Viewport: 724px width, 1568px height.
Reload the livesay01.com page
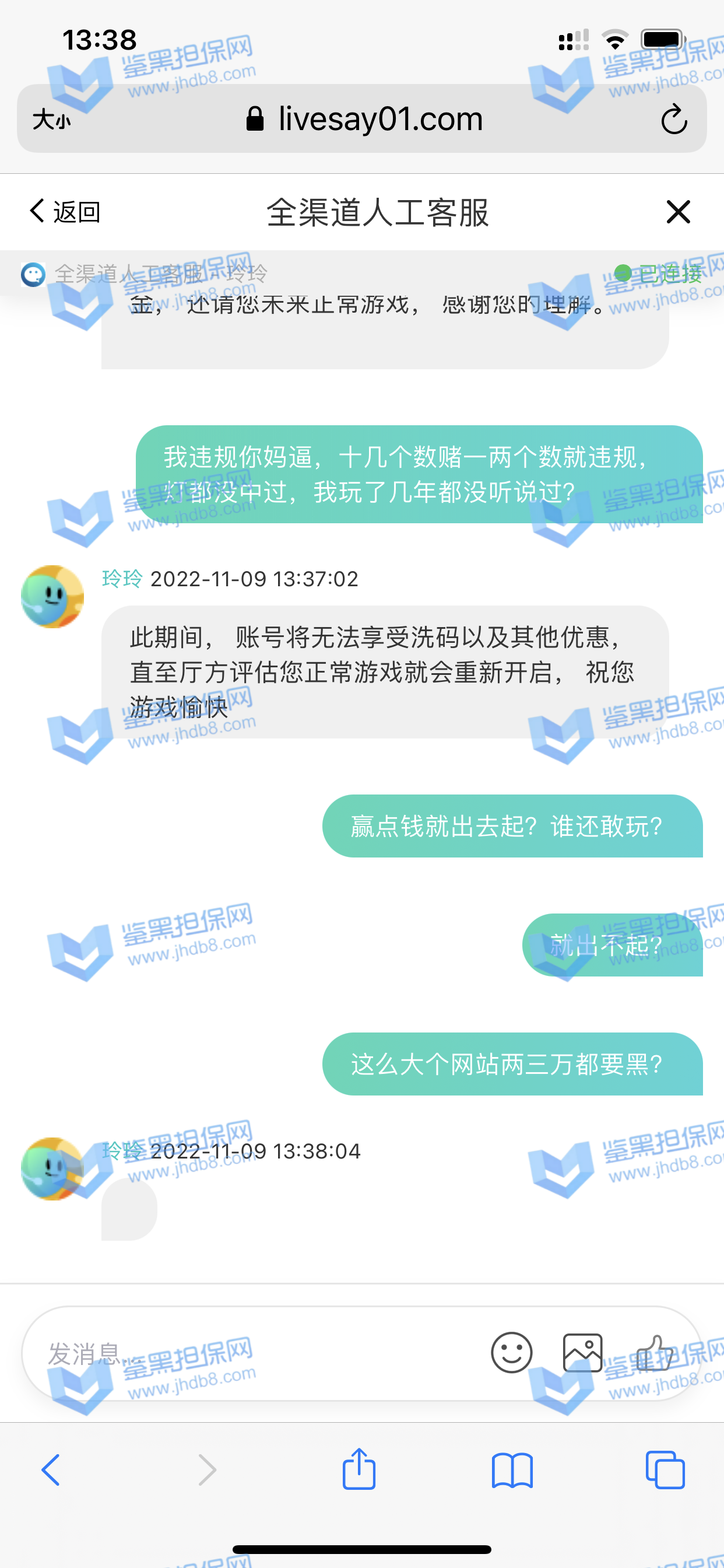pyautogui.click(x=673, y=120)
